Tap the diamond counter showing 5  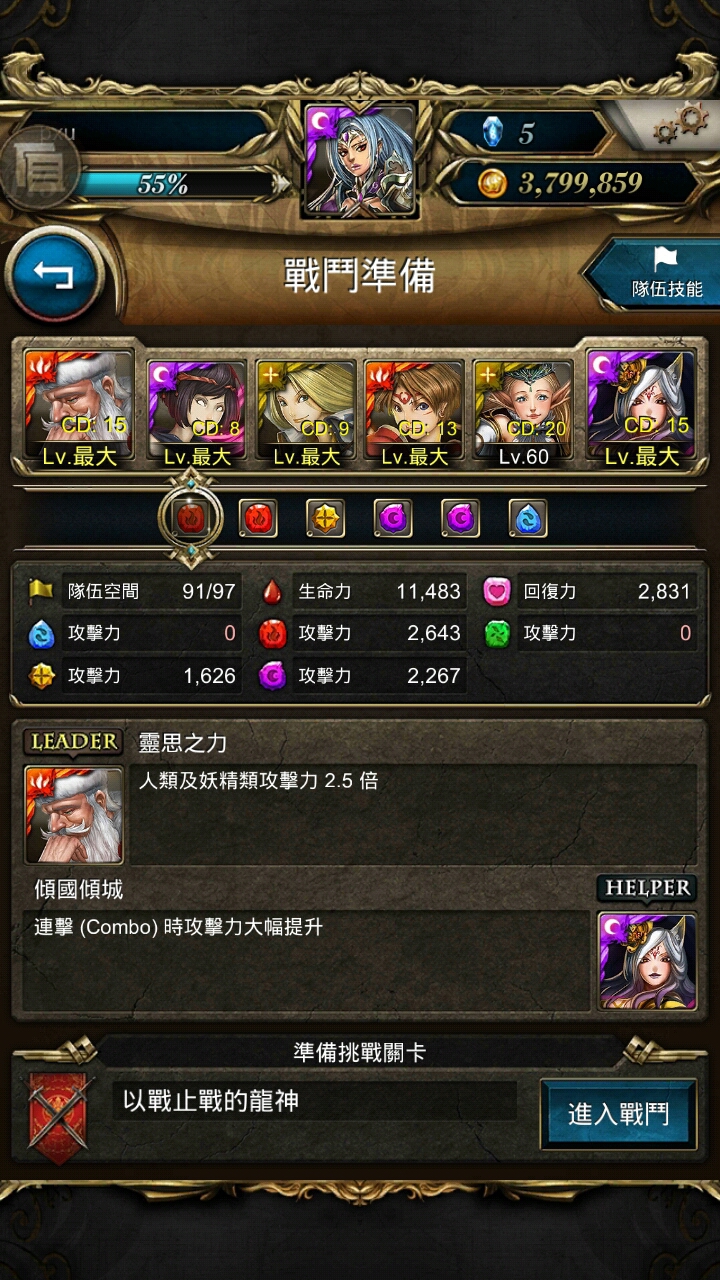524,132
